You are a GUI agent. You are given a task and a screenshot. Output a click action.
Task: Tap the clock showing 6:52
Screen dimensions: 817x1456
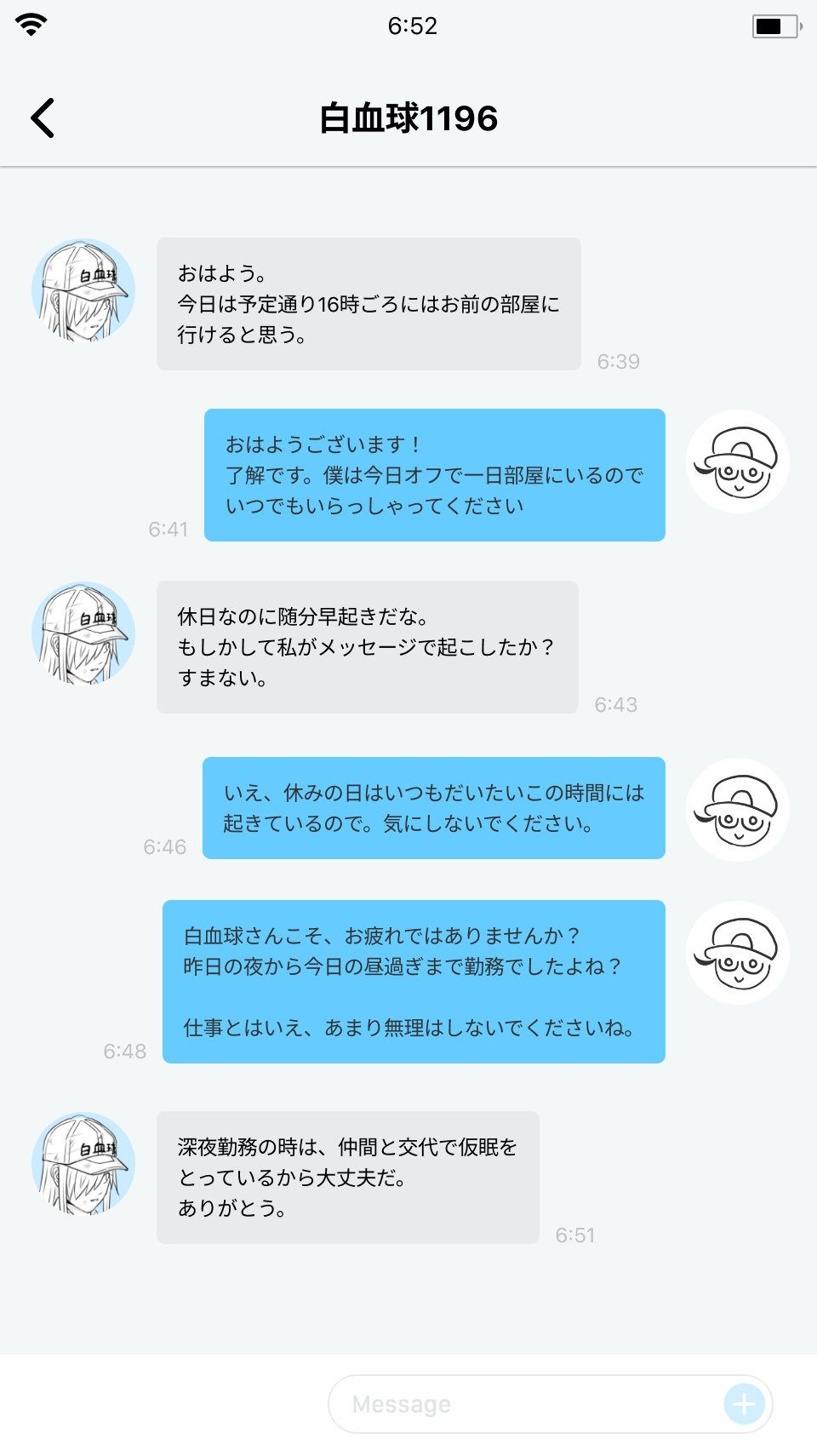point(408,25)
